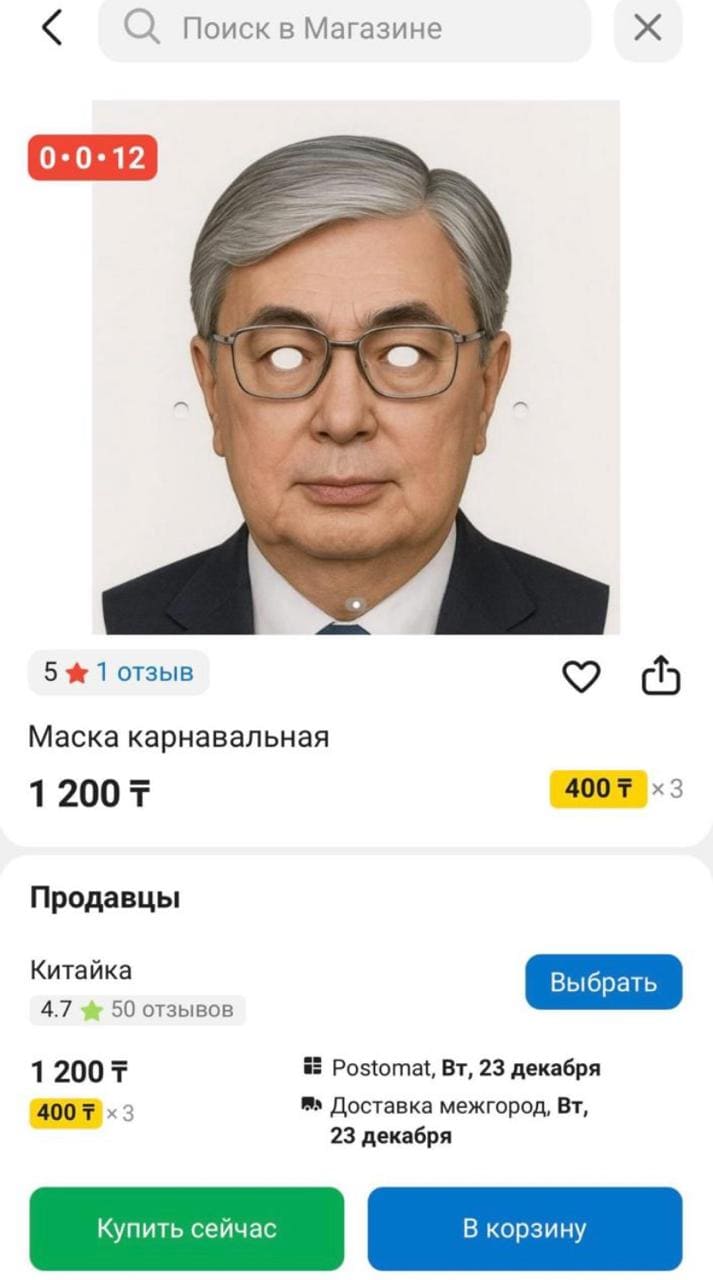Screen dimensions: 713x1280
Task: Go back using the top-left arrow
Action: pyautogui.click(x=52, y=28)
